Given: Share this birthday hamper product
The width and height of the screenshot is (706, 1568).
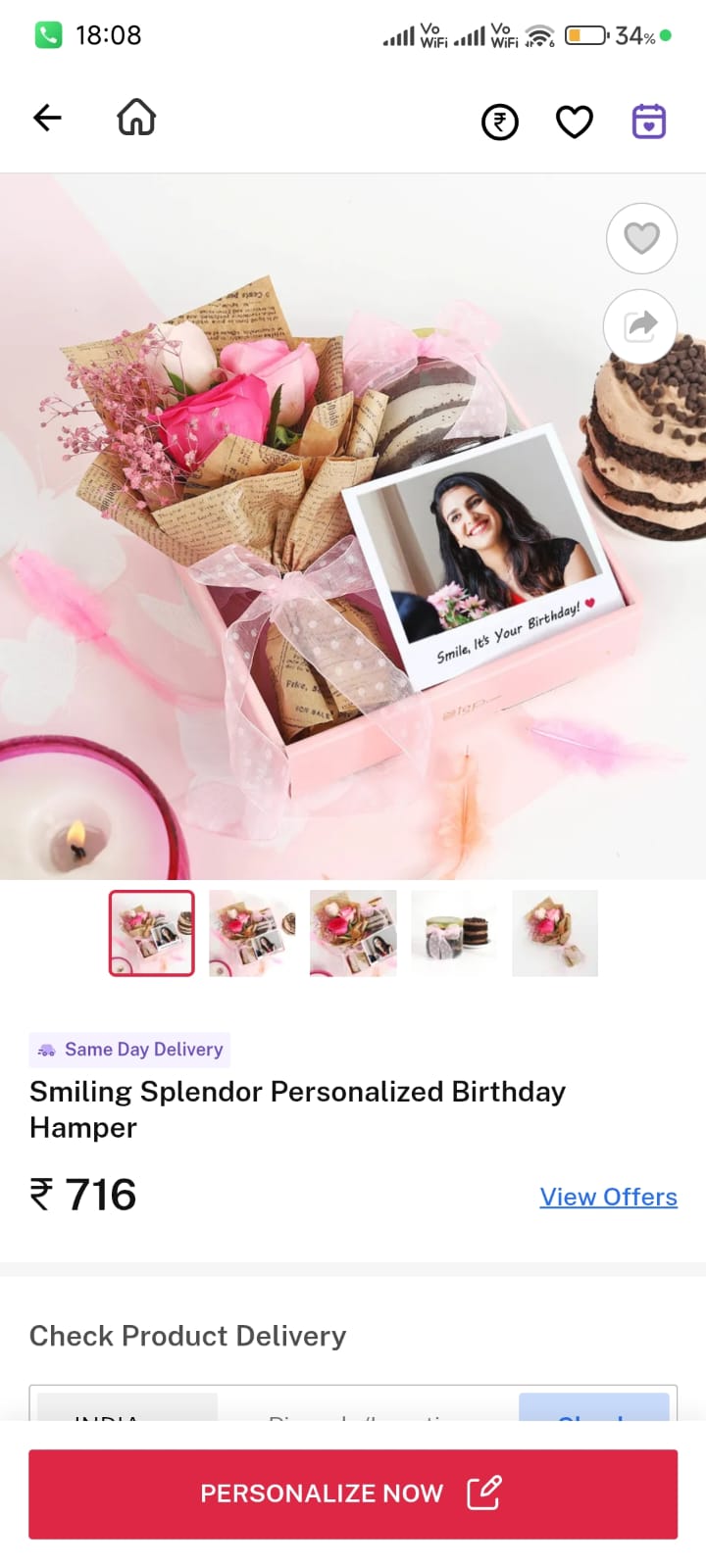Looking at the screenshot, I should (x=641, y=325).
